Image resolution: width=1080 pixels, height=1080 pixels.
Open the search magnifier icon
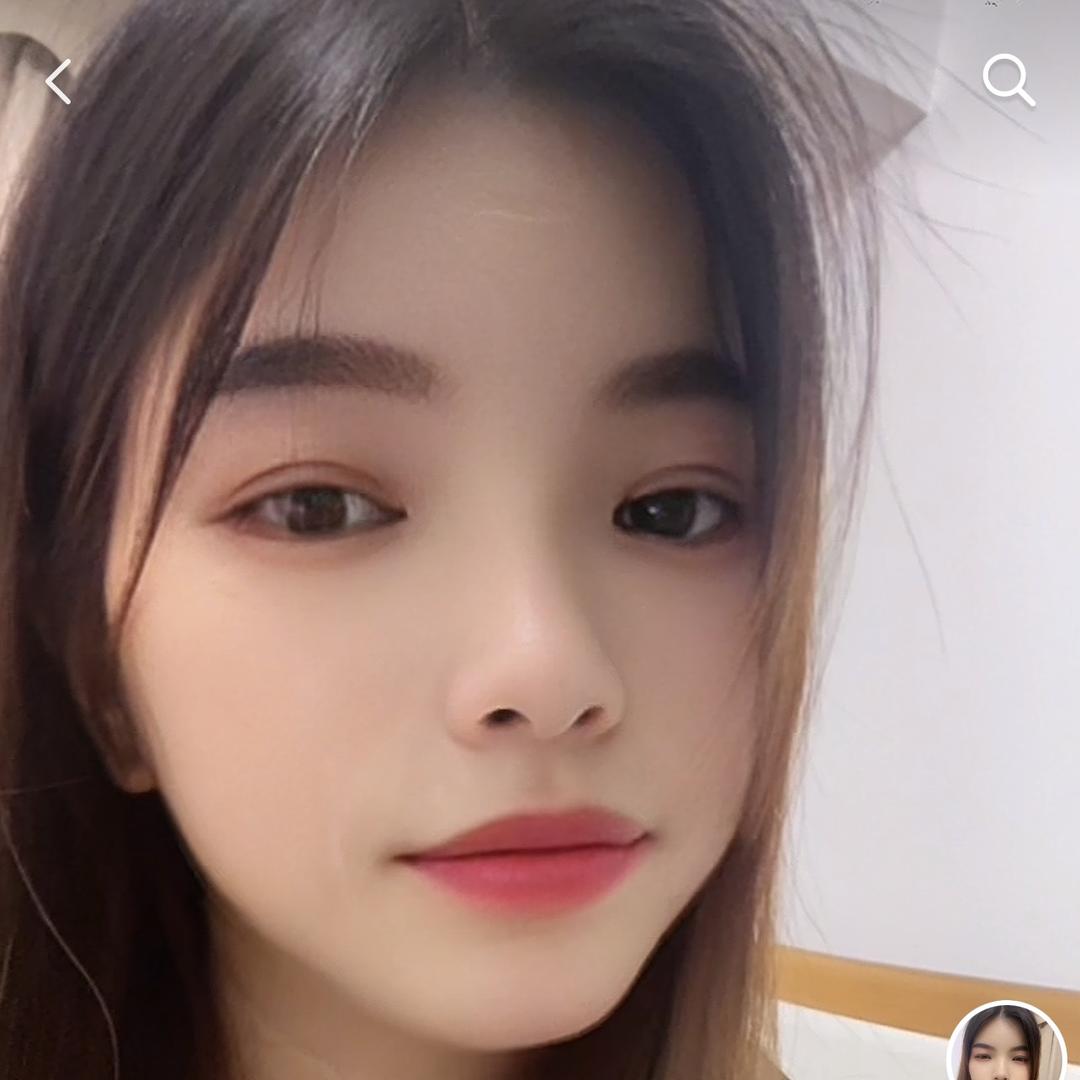click(x=1007, y=80)
